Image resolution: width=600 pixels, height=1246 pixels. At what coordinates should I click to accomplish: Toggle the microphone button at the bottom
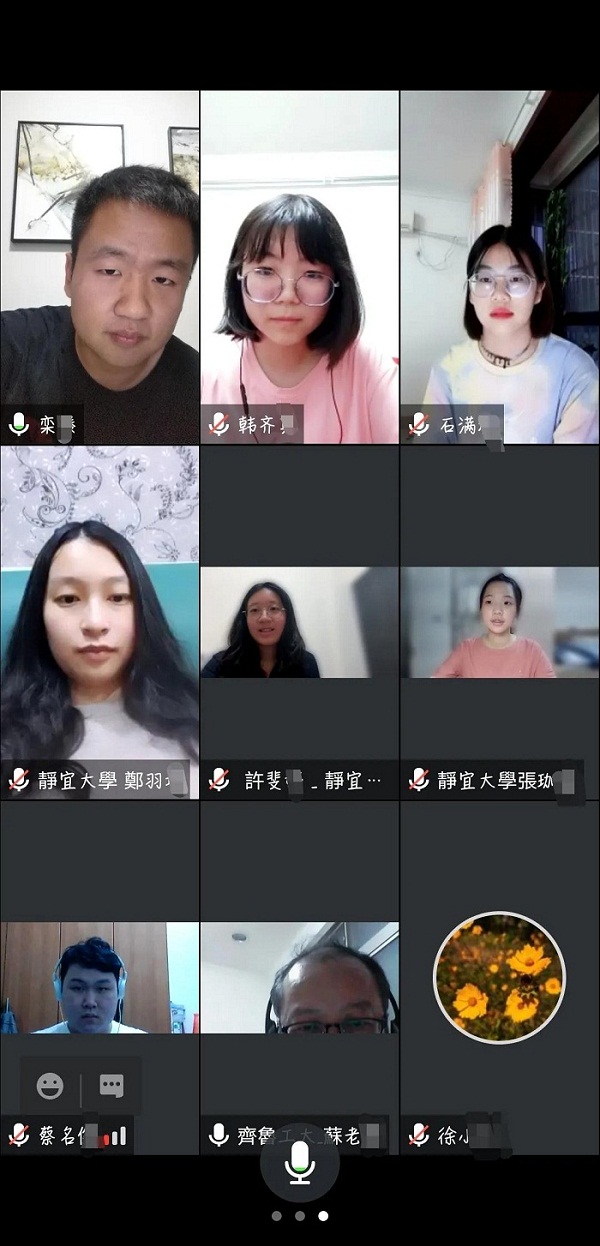point(299,1164)
